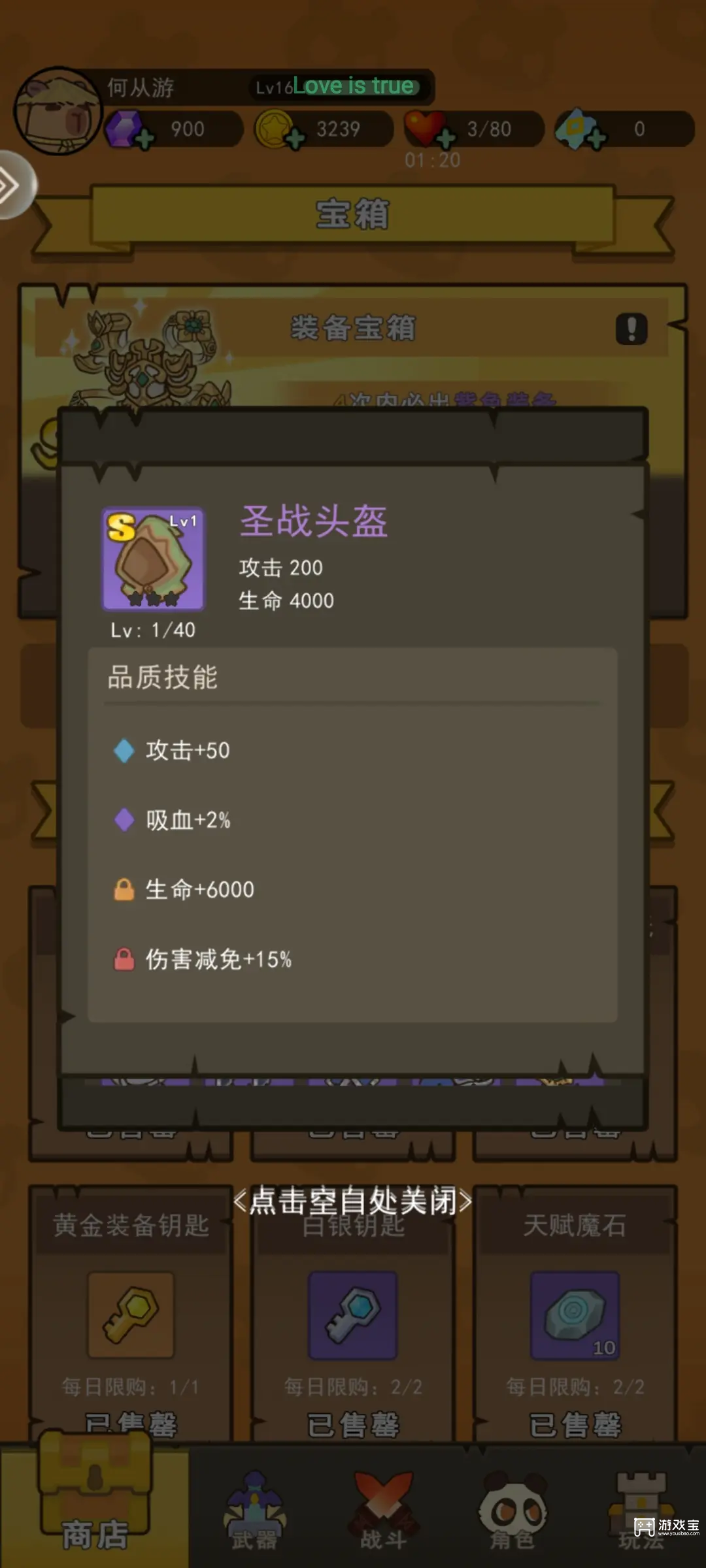This screenshot has width=706, height=1568.
Task: Add more gold coins
Action: (x=295, y=139)
